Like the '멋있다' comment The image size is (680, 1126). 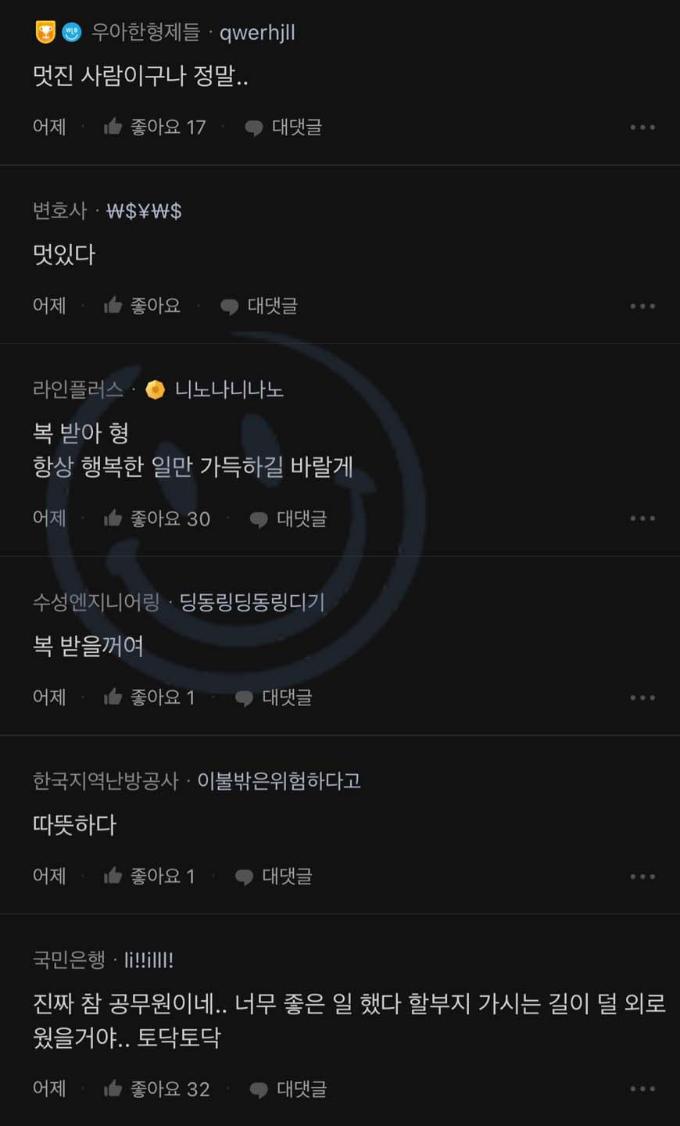point(142,306)
